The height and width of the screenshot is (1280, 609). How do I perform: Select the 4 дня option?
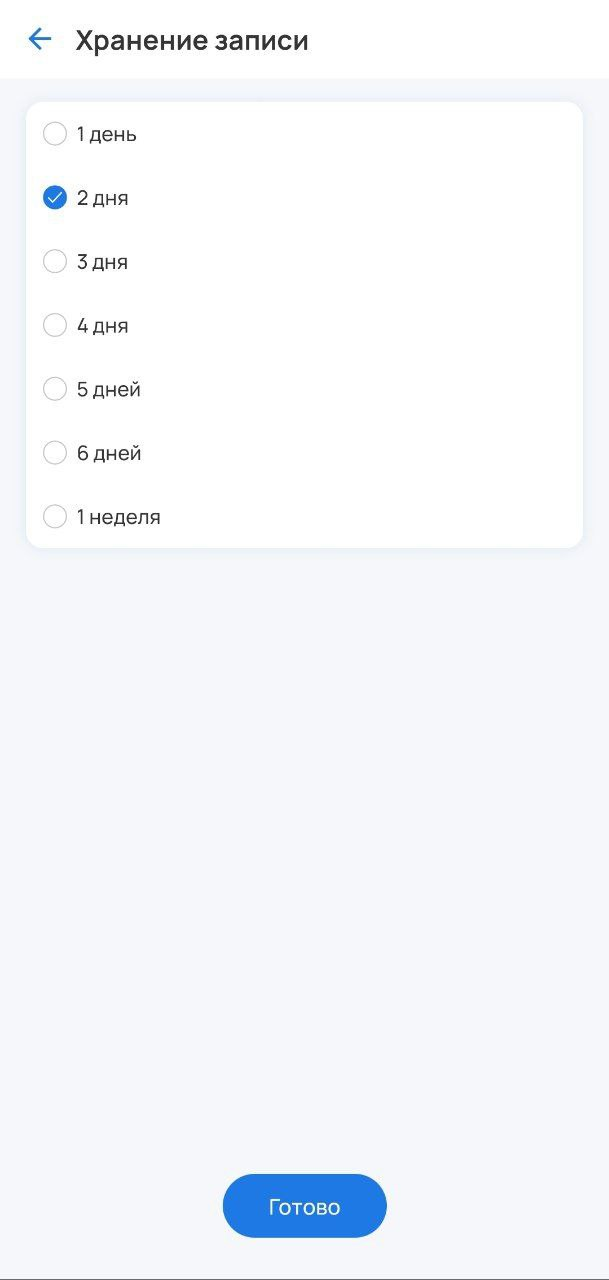coord(55,325)
